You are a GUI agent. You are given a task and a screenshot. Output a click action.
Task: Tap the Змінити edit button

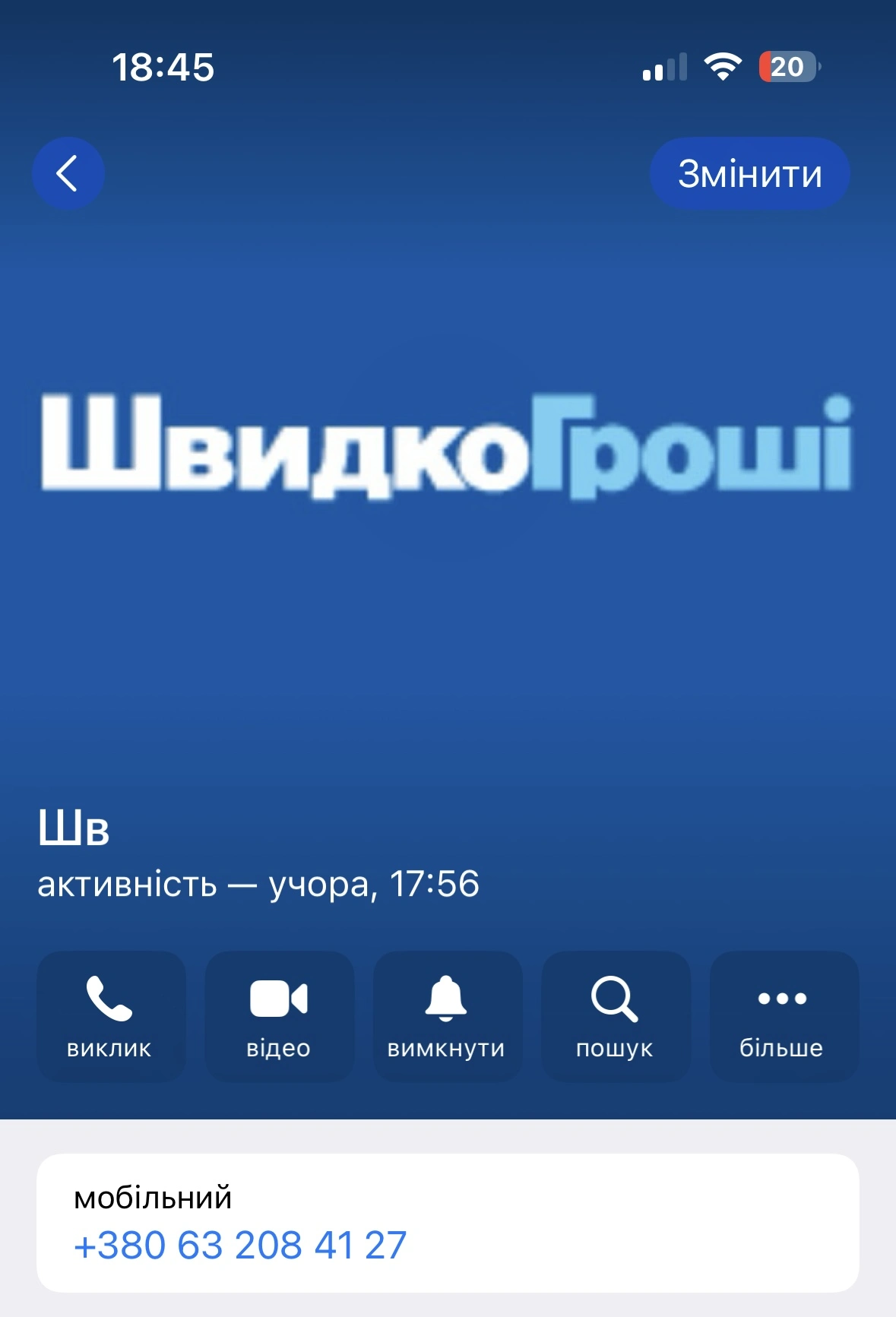[749, 174]
